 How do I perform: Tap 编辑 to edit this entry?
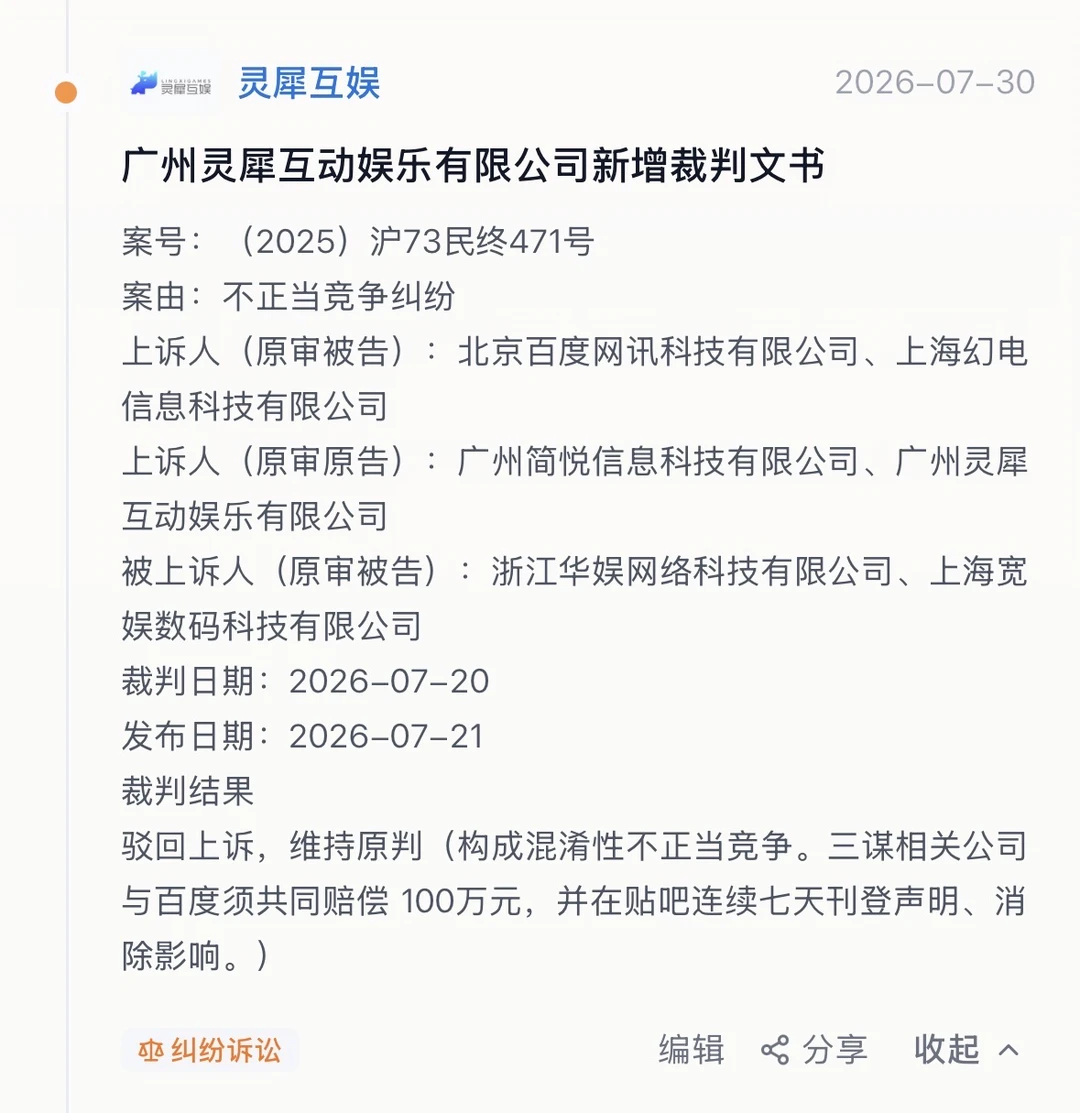[x=691, y=1049]
